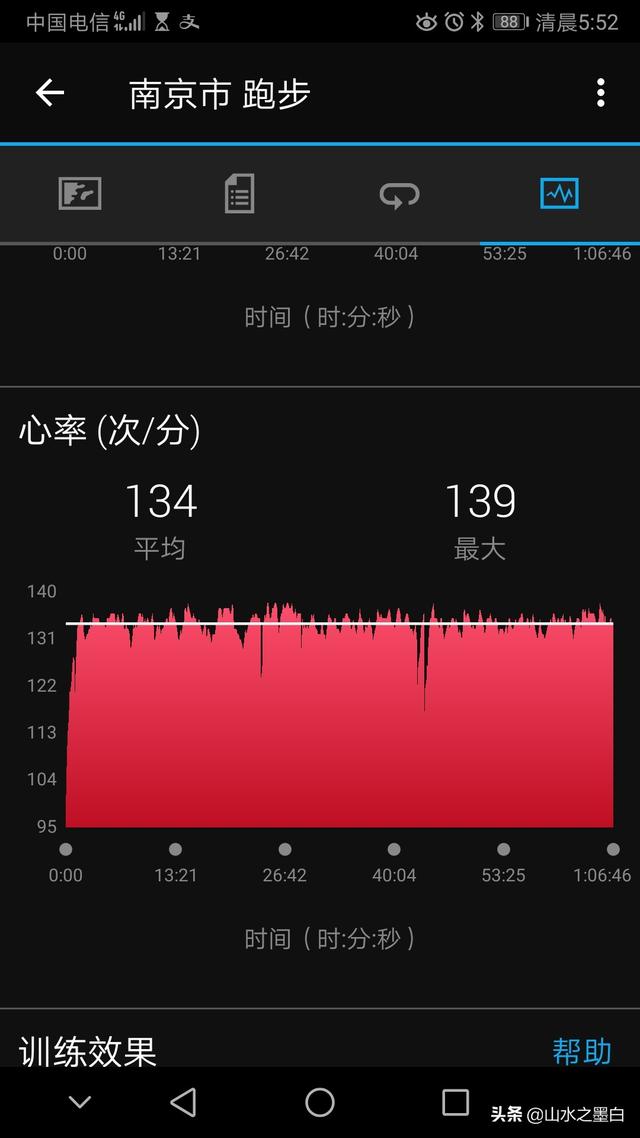640x1138 pixels.
Task: Tap the heart rate chart
Action: click(x=340, y=720)
